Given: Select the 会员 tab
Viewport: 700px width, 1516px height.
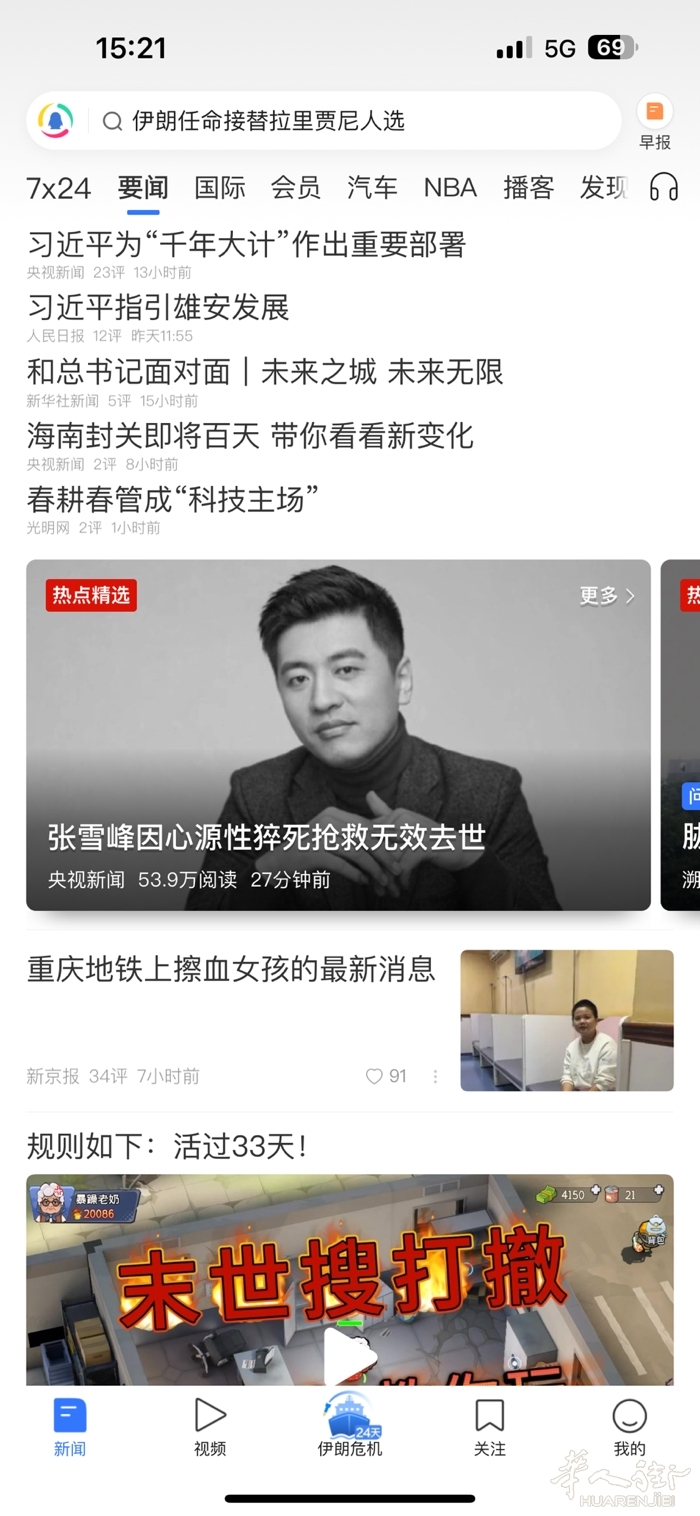Looking at the screenshot, I should tap(295, 187).
